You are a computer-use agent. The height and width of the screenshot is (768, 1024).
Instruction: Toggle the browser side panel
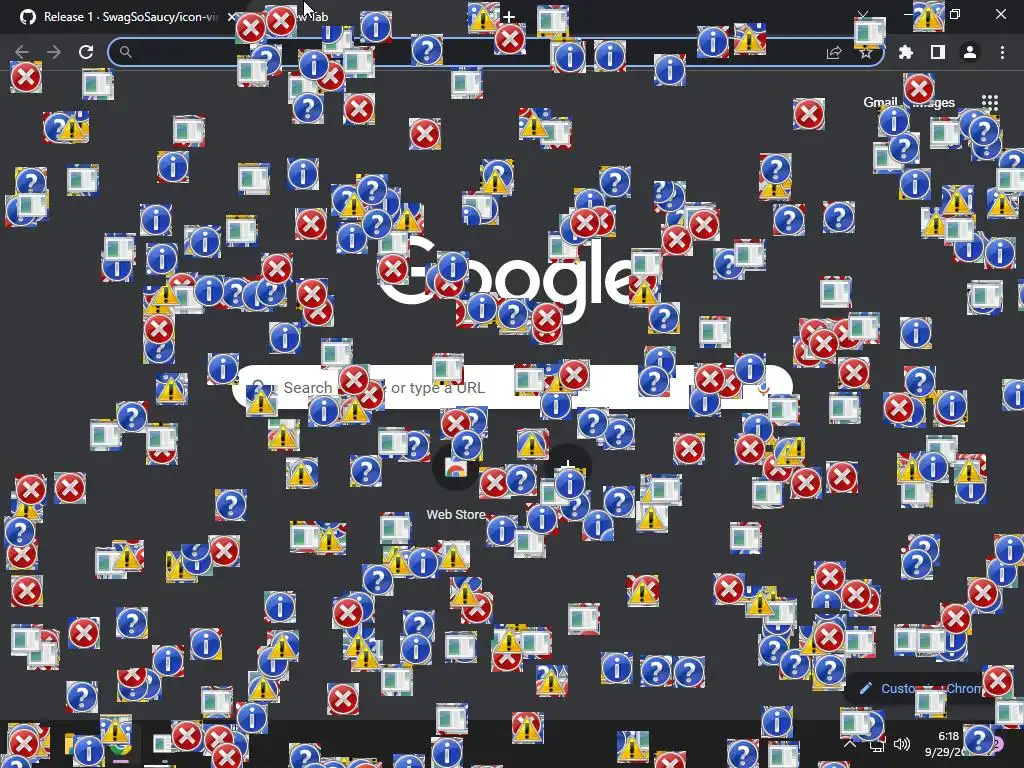938,53
